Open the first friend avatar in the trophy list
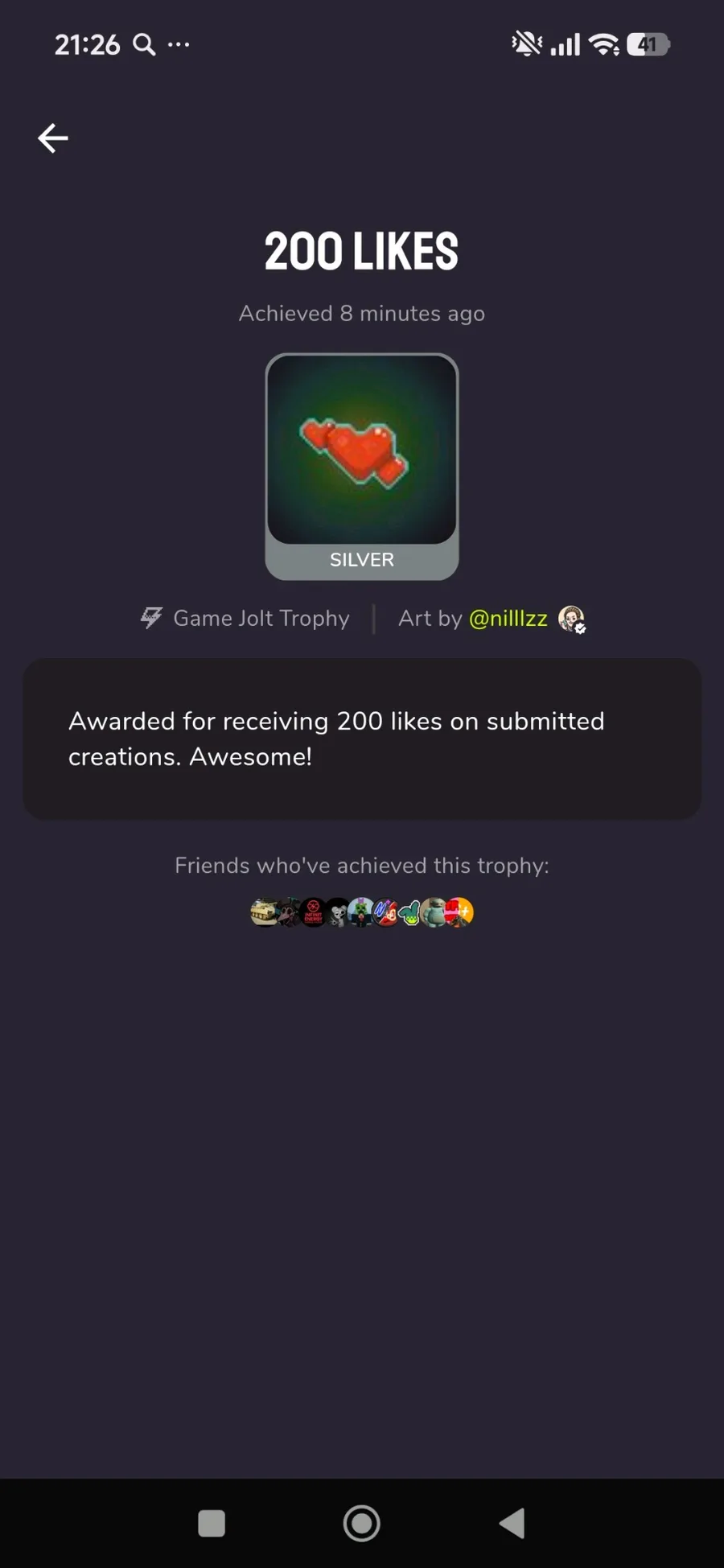 [264, 912]
